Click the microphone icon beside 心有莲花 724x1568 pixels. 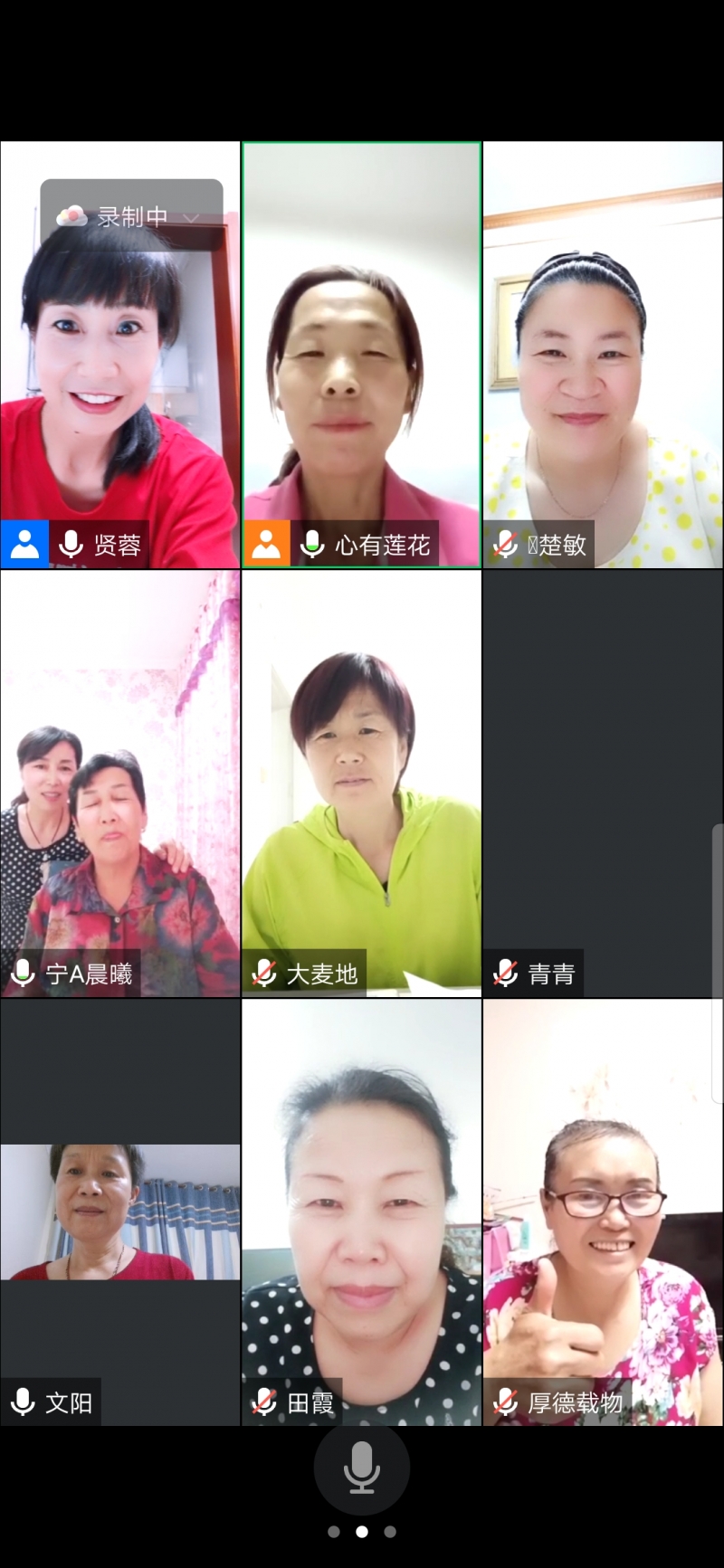click(x=311, y=544)
